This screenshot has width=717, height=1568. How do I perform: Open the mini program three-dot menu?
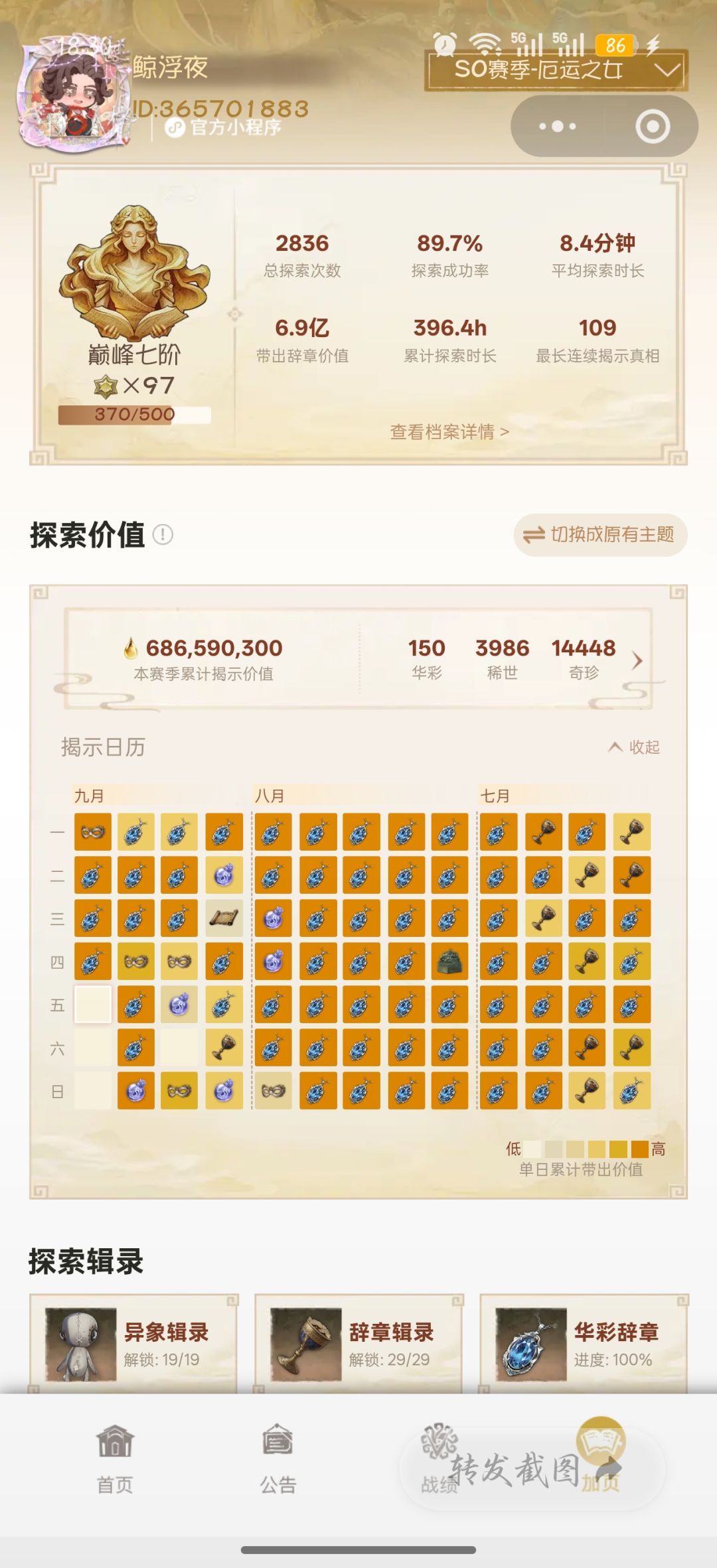(558, 126)
